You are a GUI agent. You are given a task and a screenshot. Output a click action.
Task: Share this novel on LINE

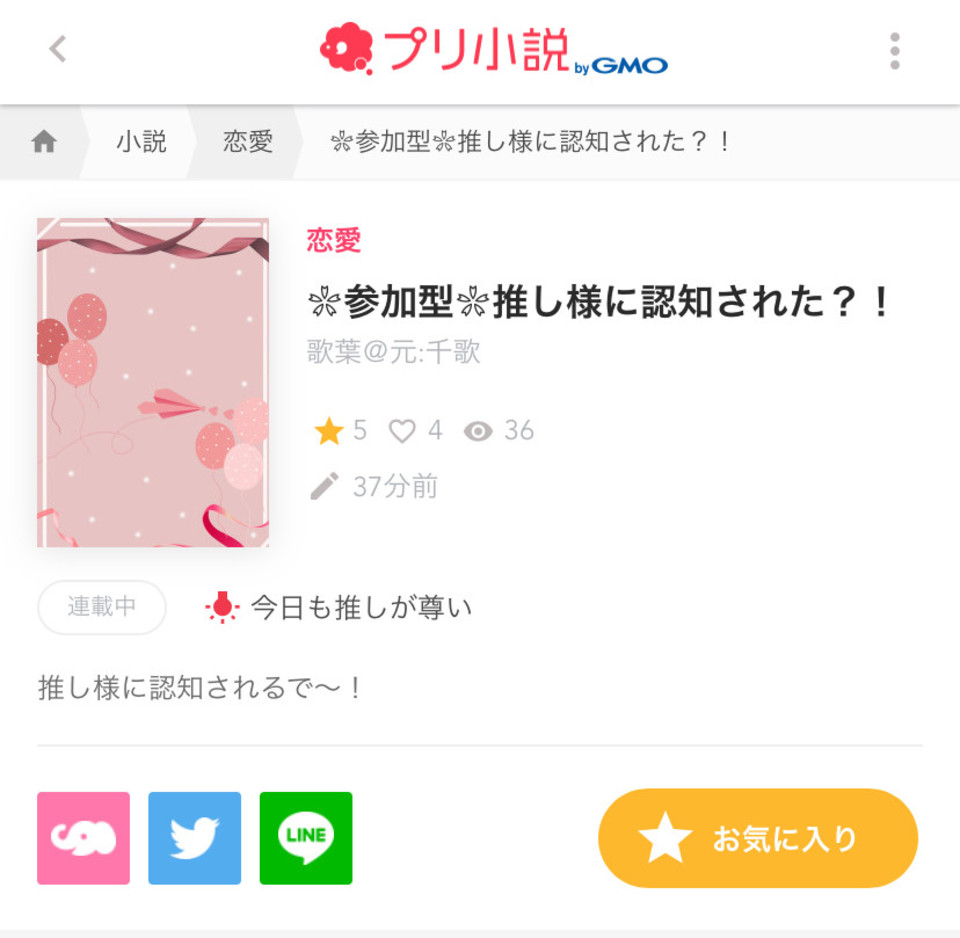click(306, 838)
